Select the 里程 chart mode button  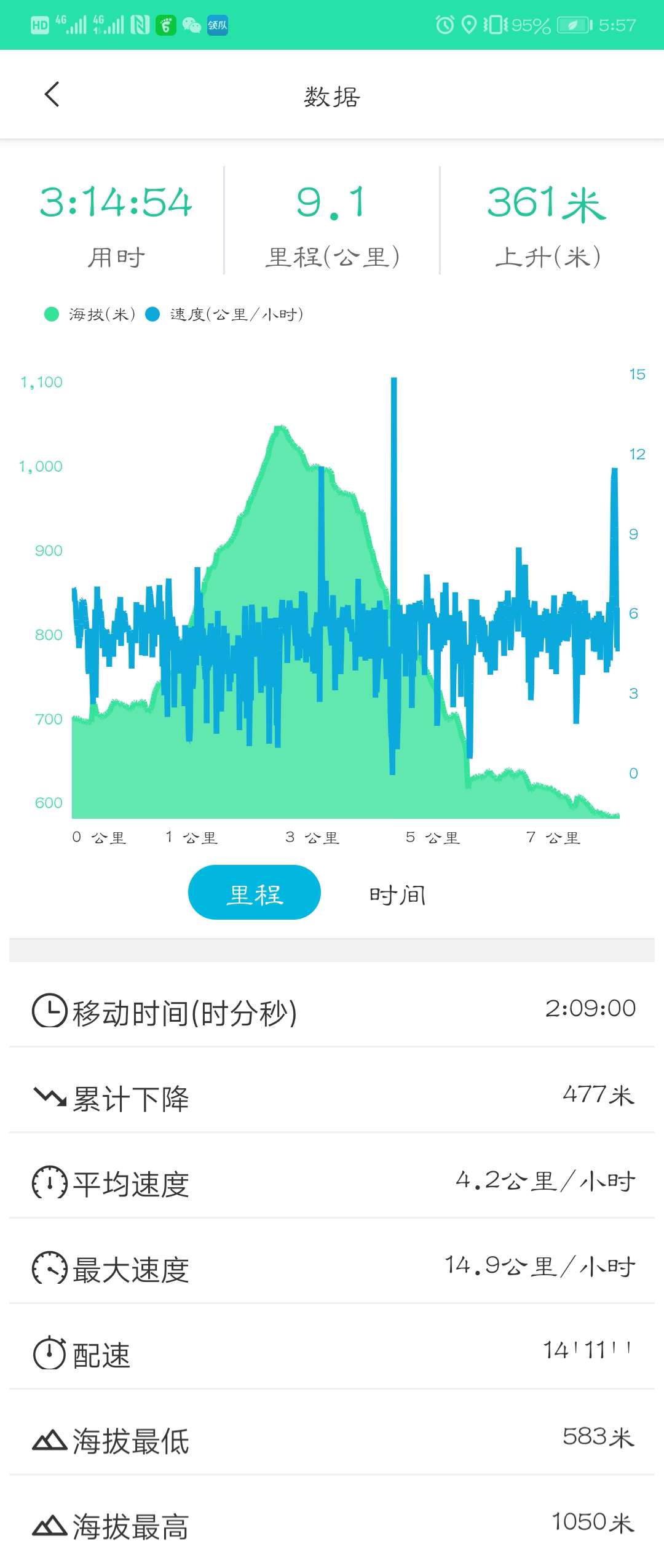(254, 893)
